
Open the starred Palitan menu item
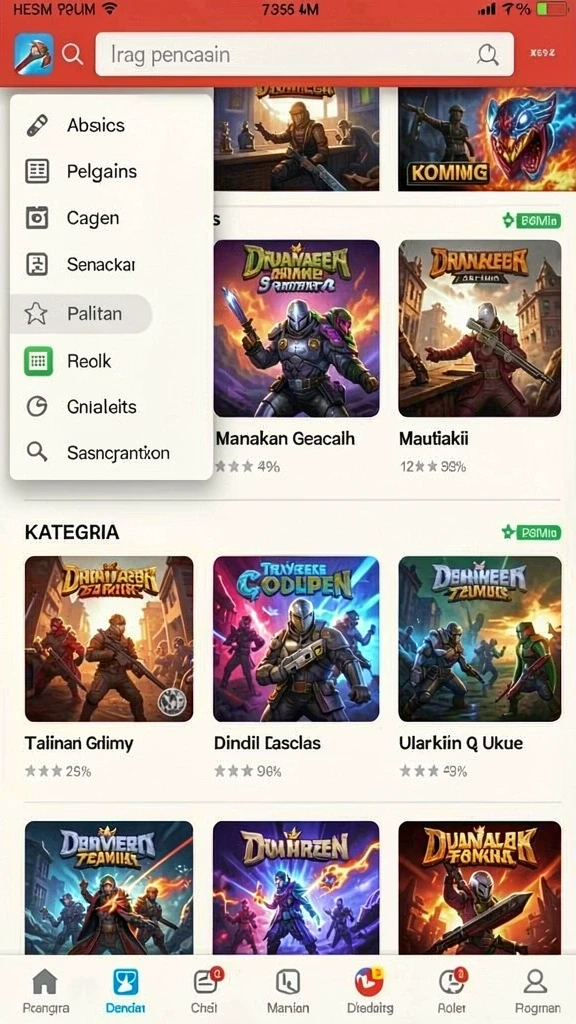[82, 314]
